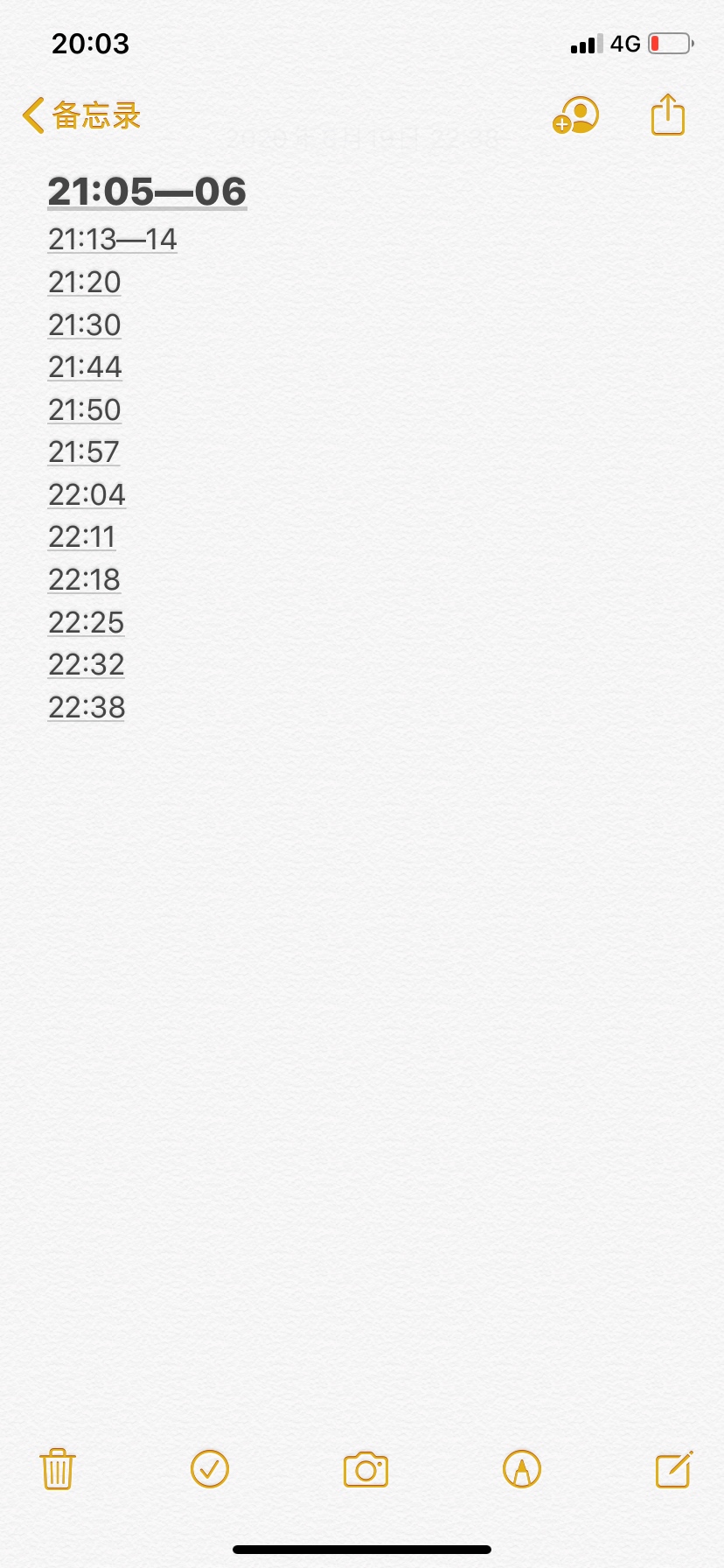Delete this note with trash icon
Image resolution: width=724 pixels, height=1568 pixels.
pyautogui.click(x=58, y=1469)
